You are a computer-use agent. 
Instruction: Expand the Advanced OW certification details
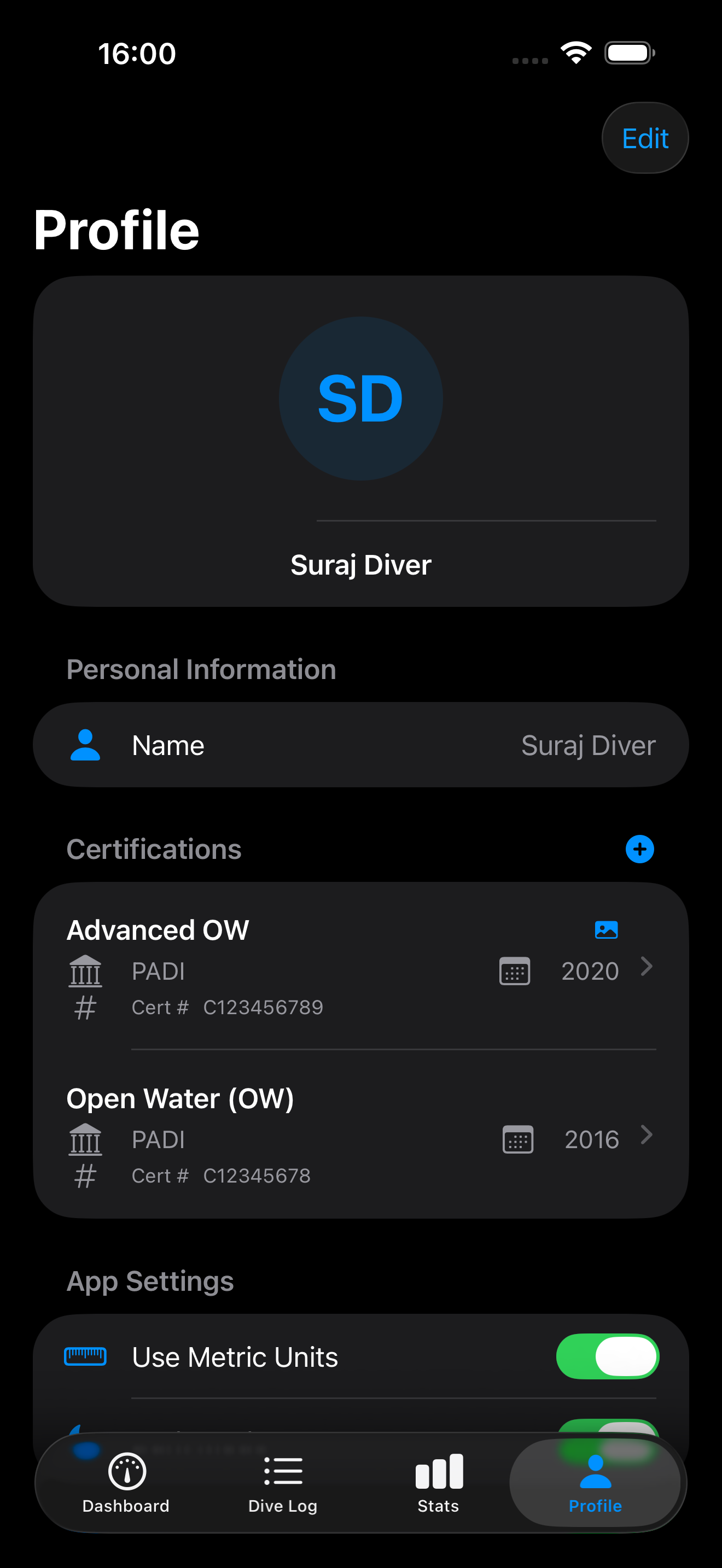tap(647, 967)
